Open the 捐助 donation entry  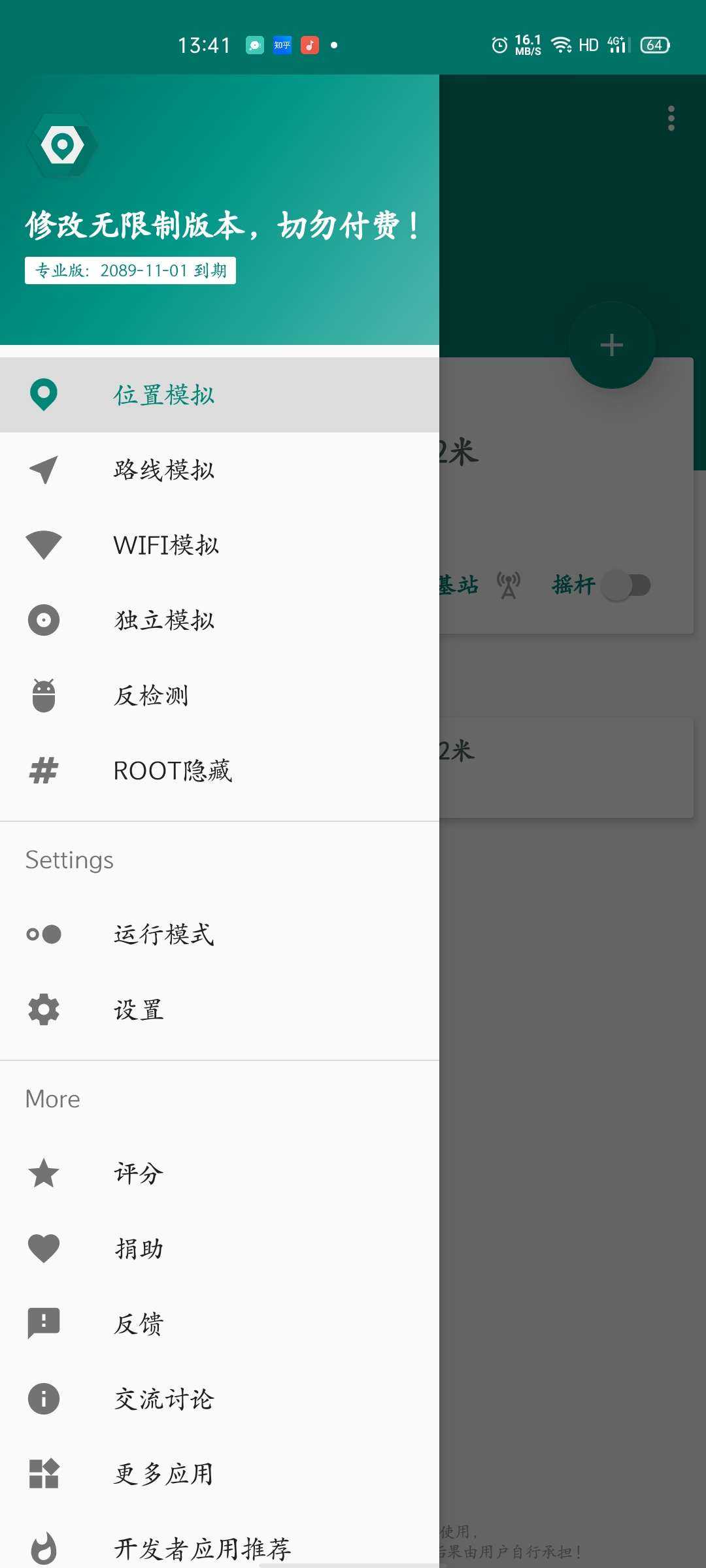point(139,1249)
